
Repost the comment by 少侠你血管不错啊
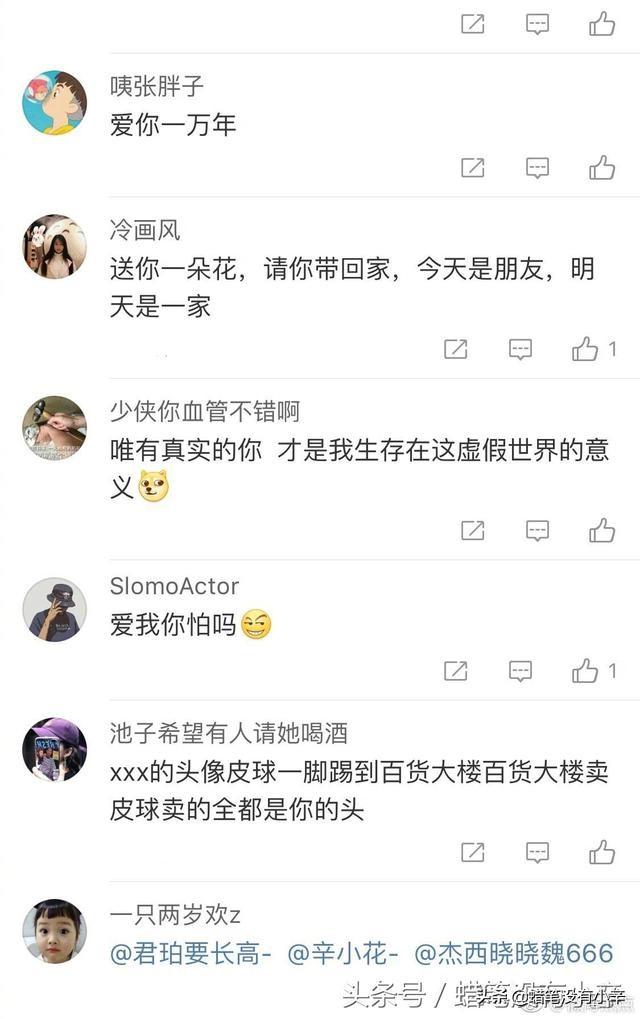[473, 530]
